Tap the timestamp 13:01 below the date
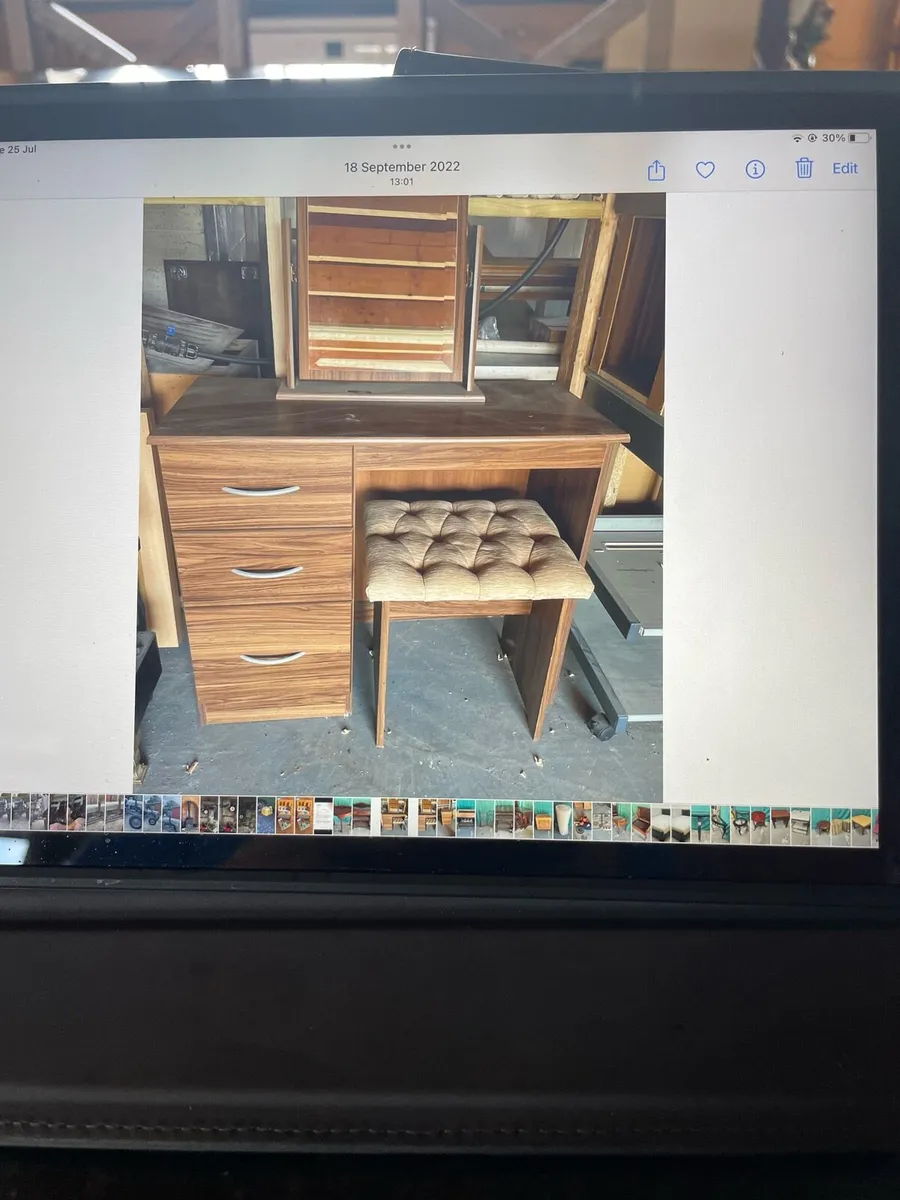900x1200 pixels. point(402,182)
